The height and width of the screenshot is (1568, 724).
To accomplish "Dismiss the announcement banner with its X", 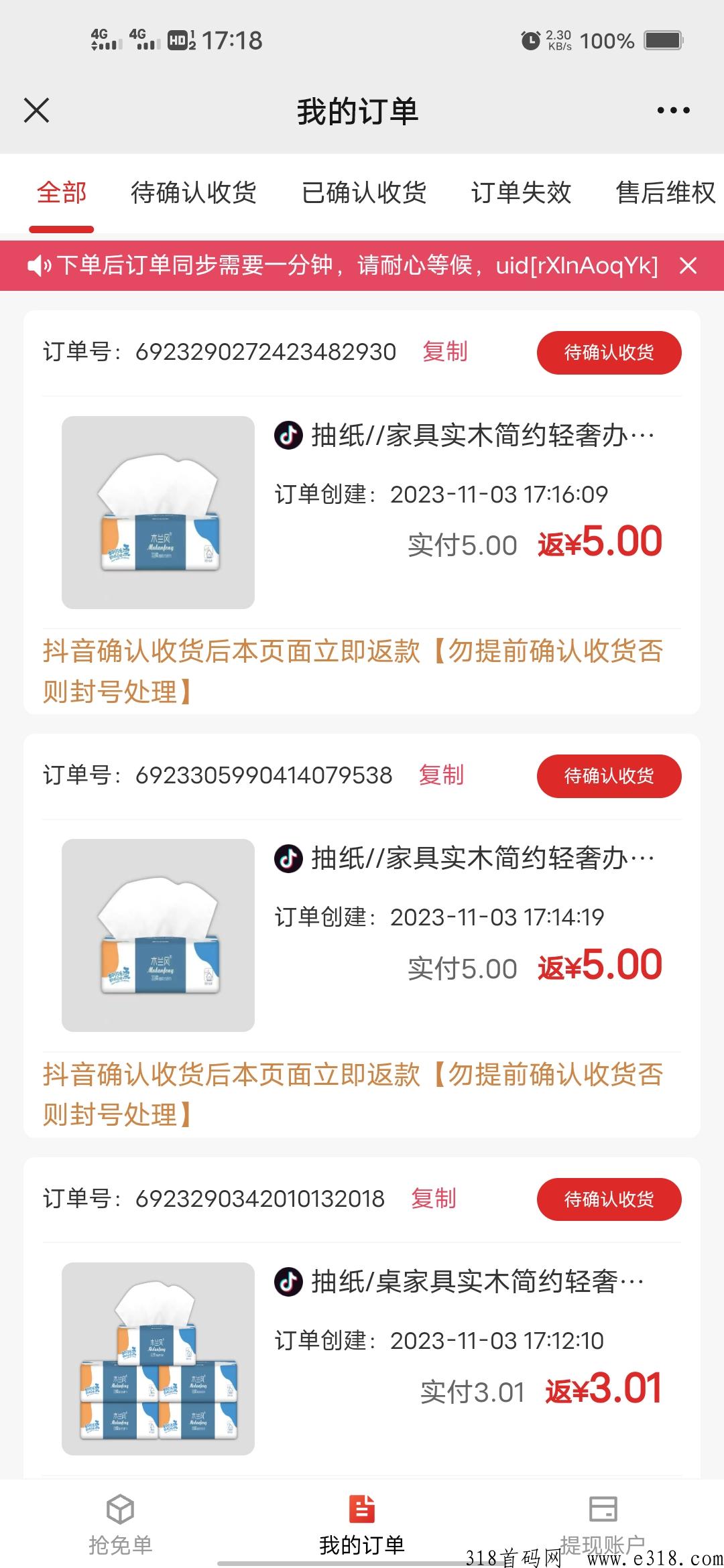I will 689,265.
